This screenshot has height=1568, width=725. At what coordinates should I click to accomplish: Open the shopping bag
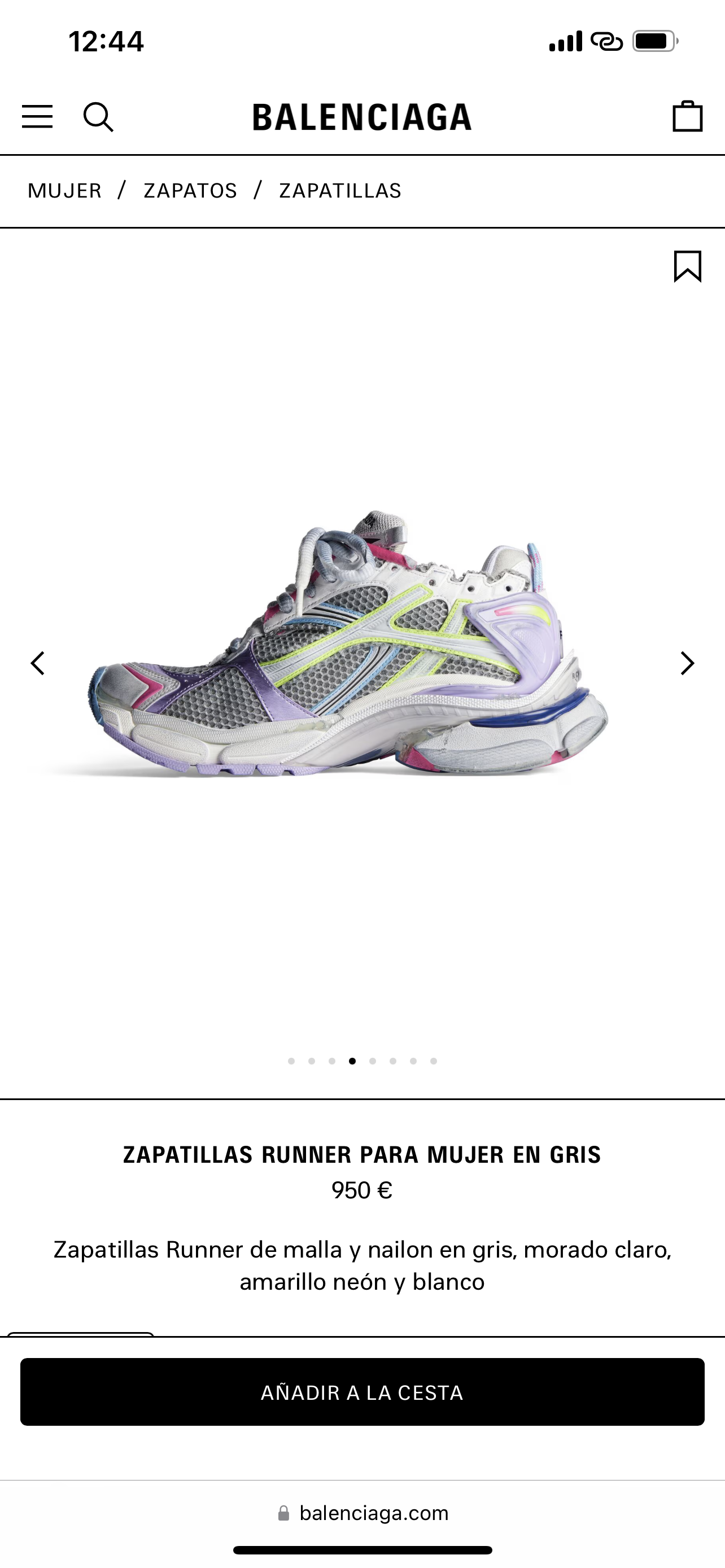tap(687, 116)
